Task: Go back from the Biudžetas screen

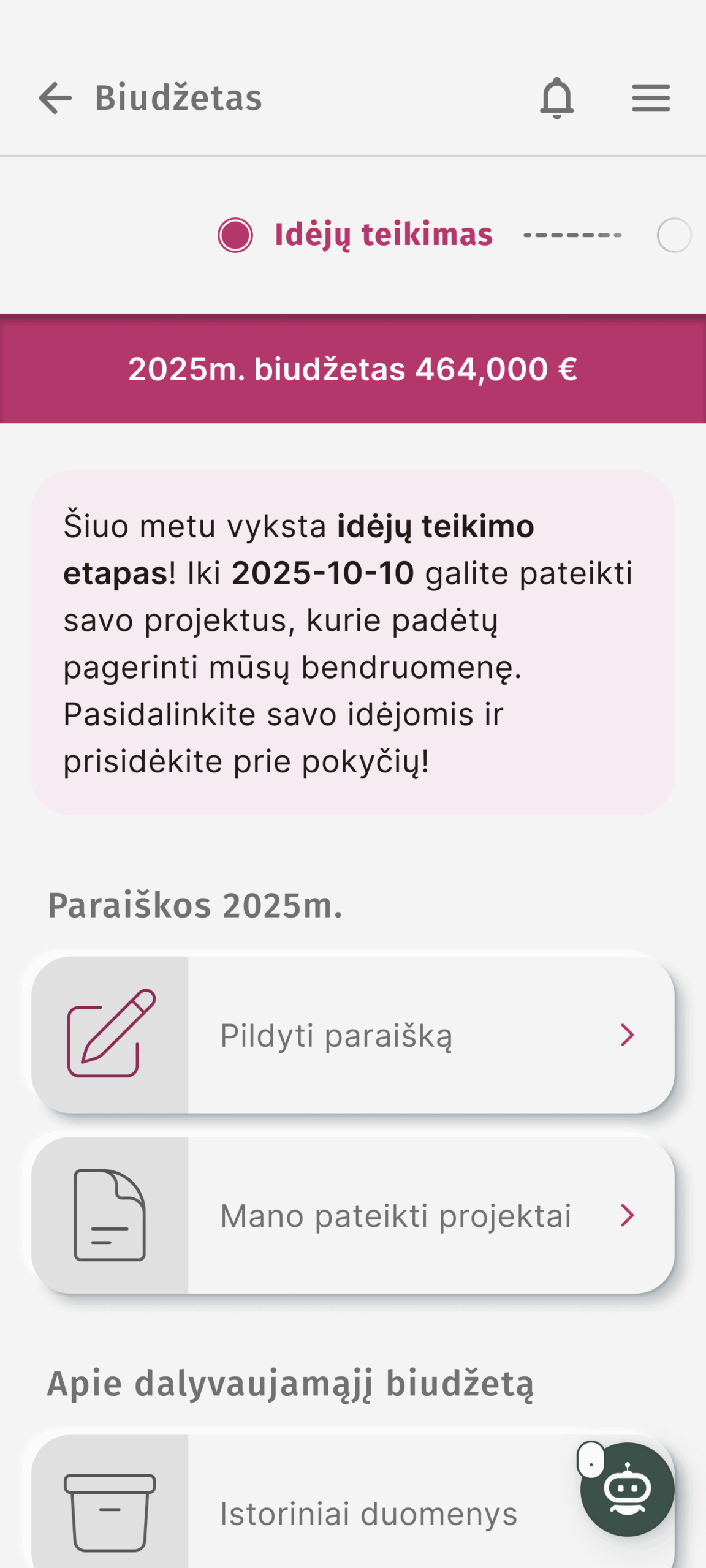Action: 55,98
